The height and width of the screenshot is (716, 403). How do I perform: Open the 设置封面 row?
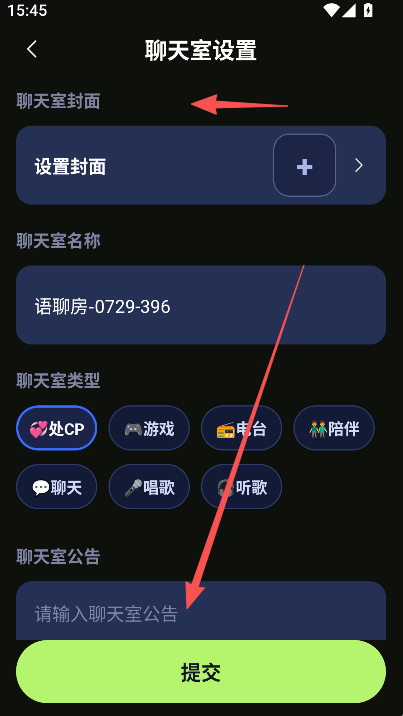[x=201, y=165]
